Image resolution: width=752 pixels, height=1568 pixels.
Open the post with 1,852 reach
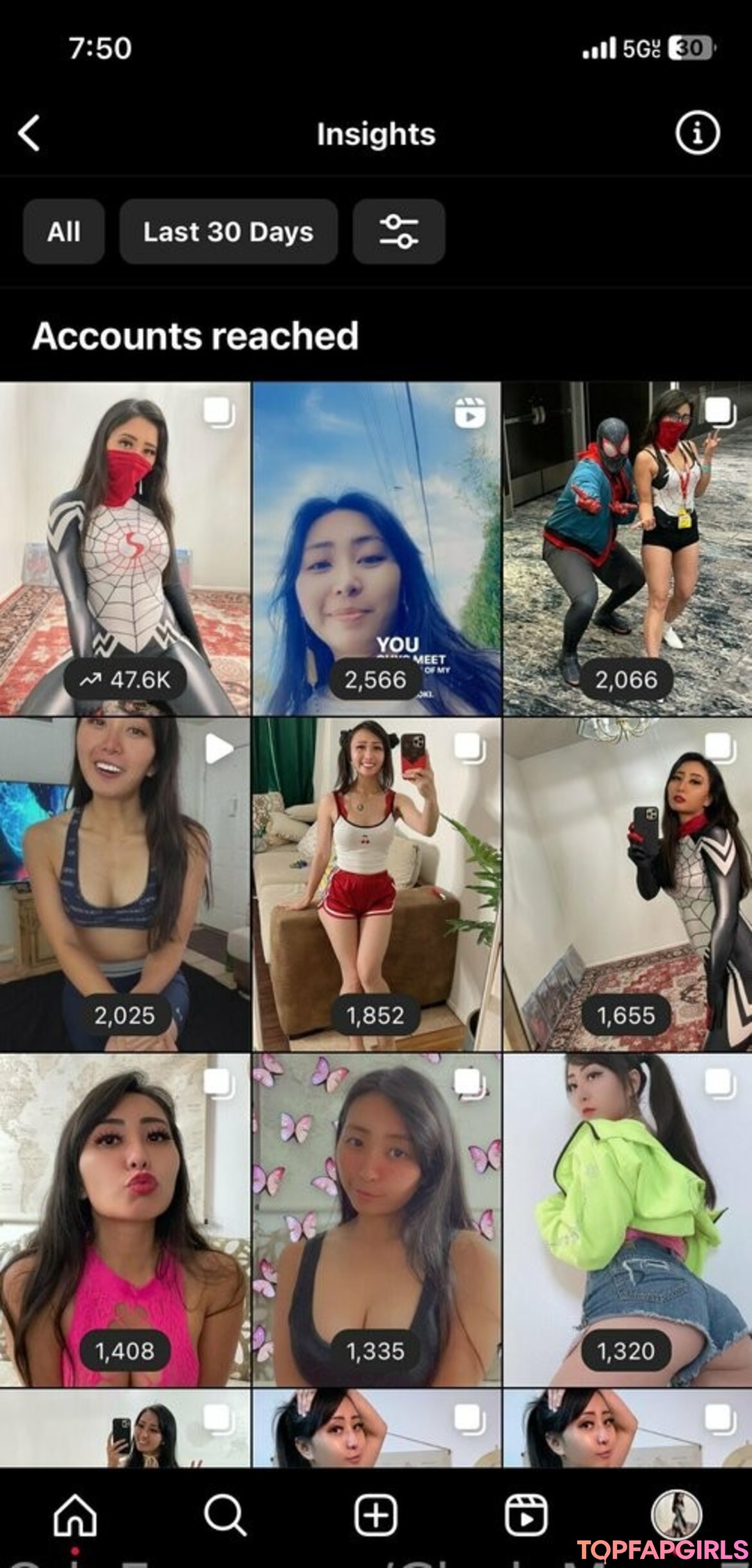point(376,884)
